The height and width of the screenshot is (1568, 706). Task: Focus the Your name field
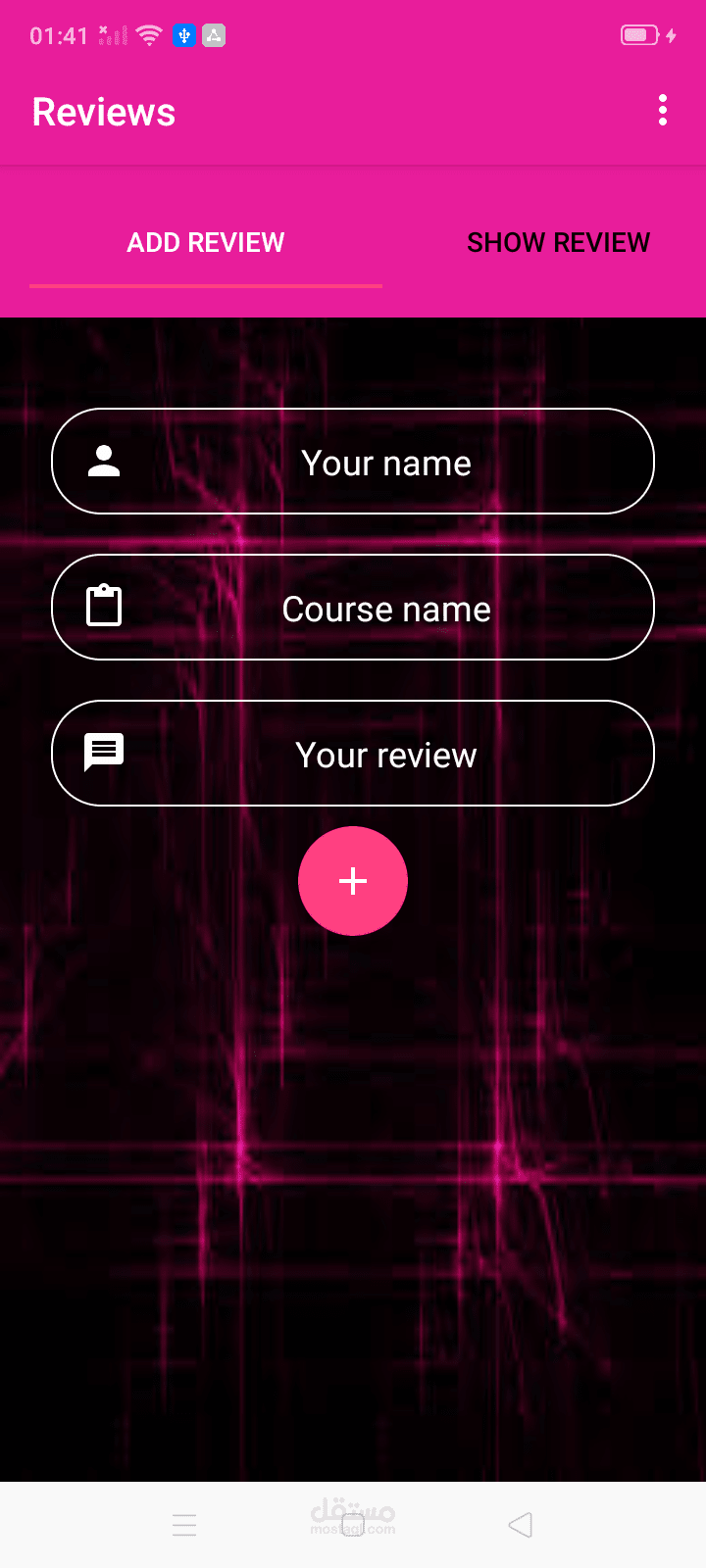coord(353,462)
